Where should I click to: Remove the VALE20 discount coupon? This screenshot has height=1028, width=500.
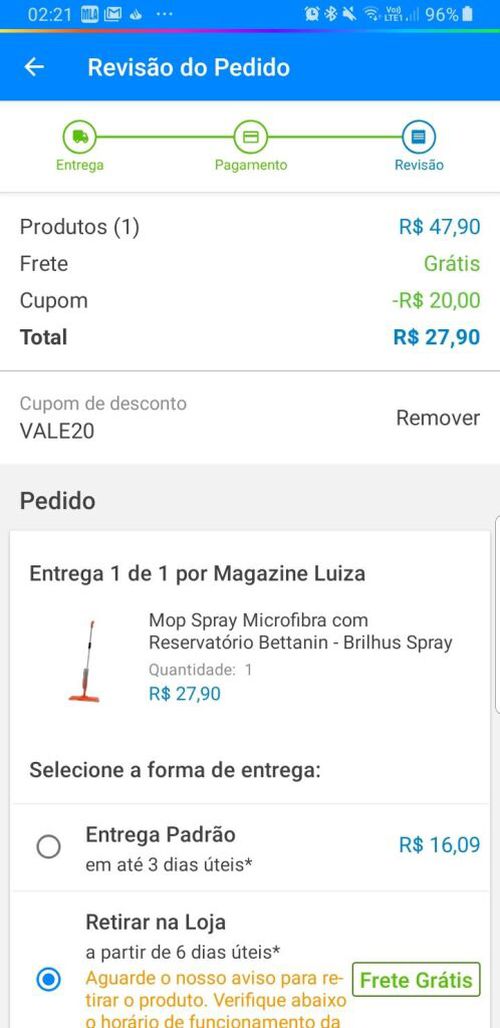[438, 418]
